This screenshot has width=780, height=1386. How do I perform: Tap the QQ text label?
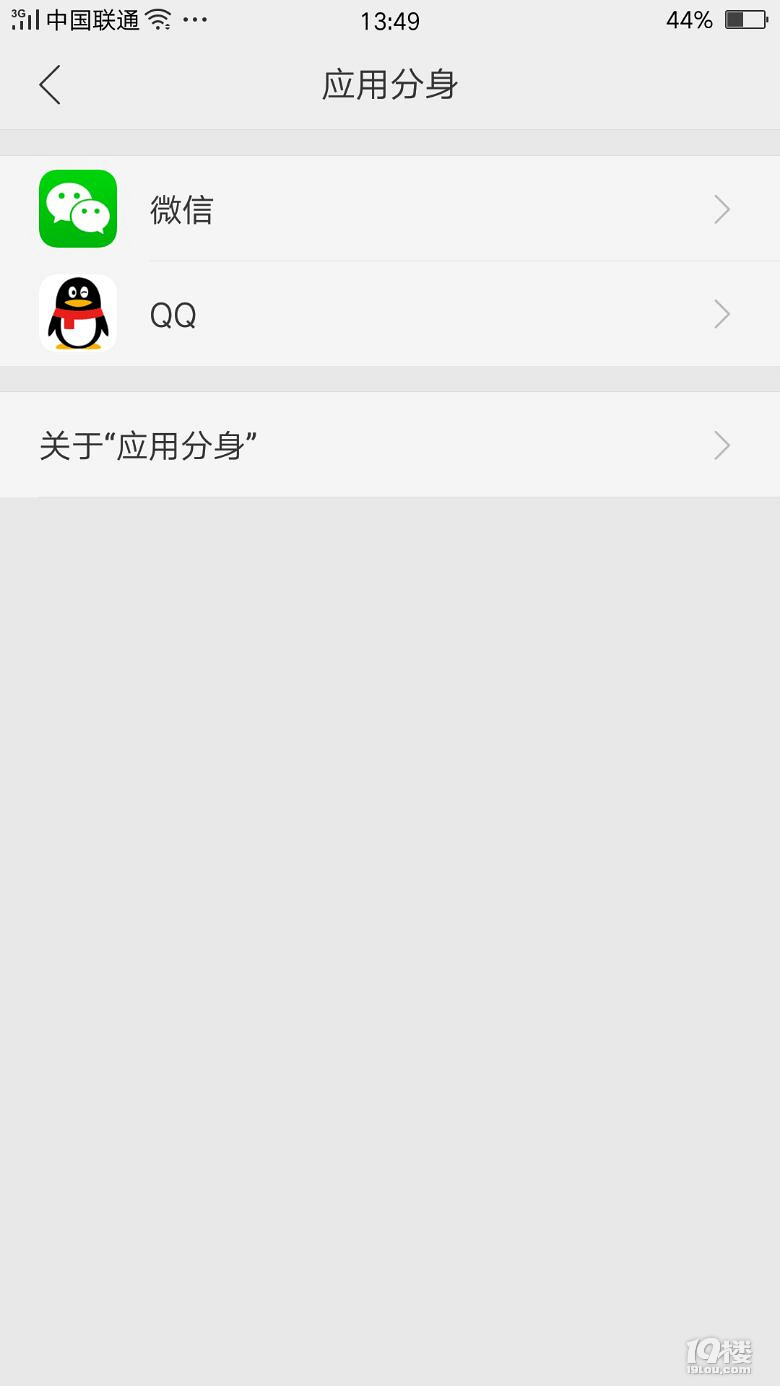coord(172,313)
